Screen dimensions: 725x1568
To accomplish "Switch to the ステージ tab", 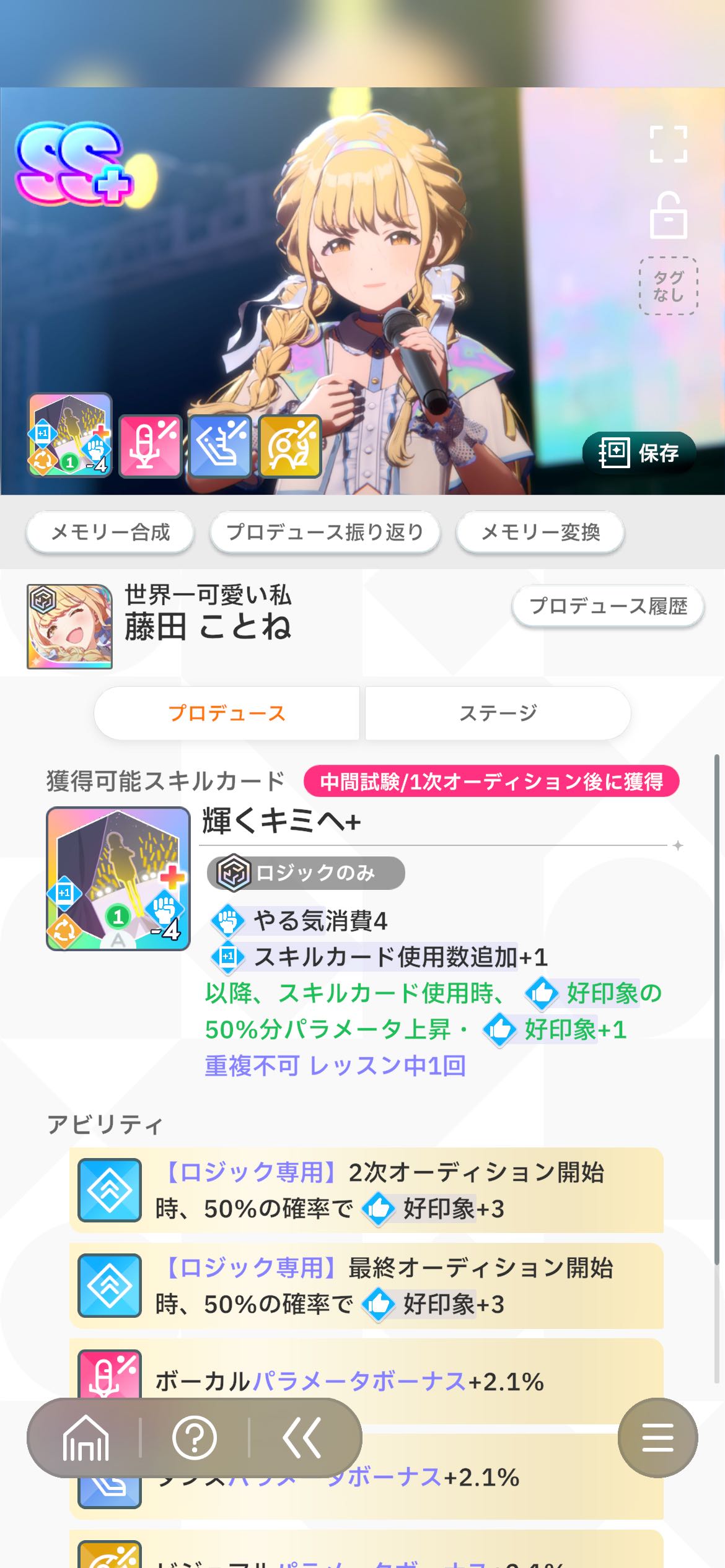I will pos(498,713).
